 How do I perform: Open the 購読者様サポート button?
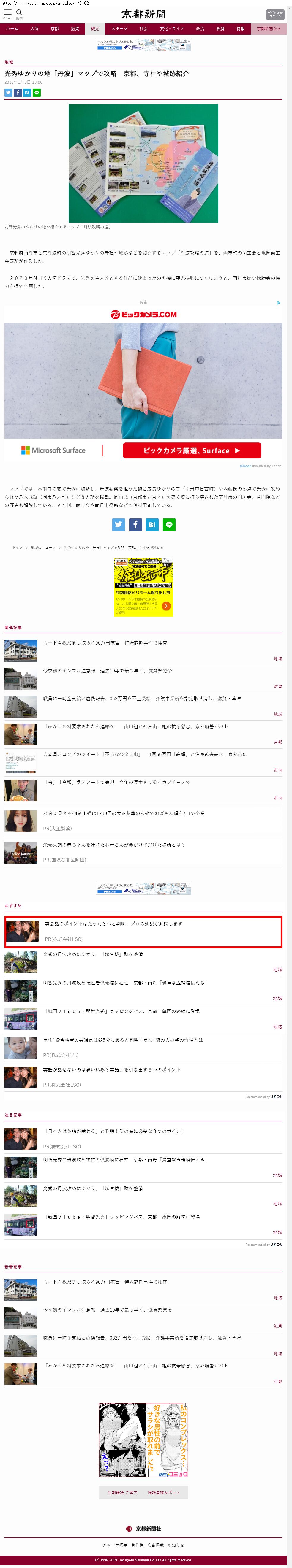[x=164, y=1492]
